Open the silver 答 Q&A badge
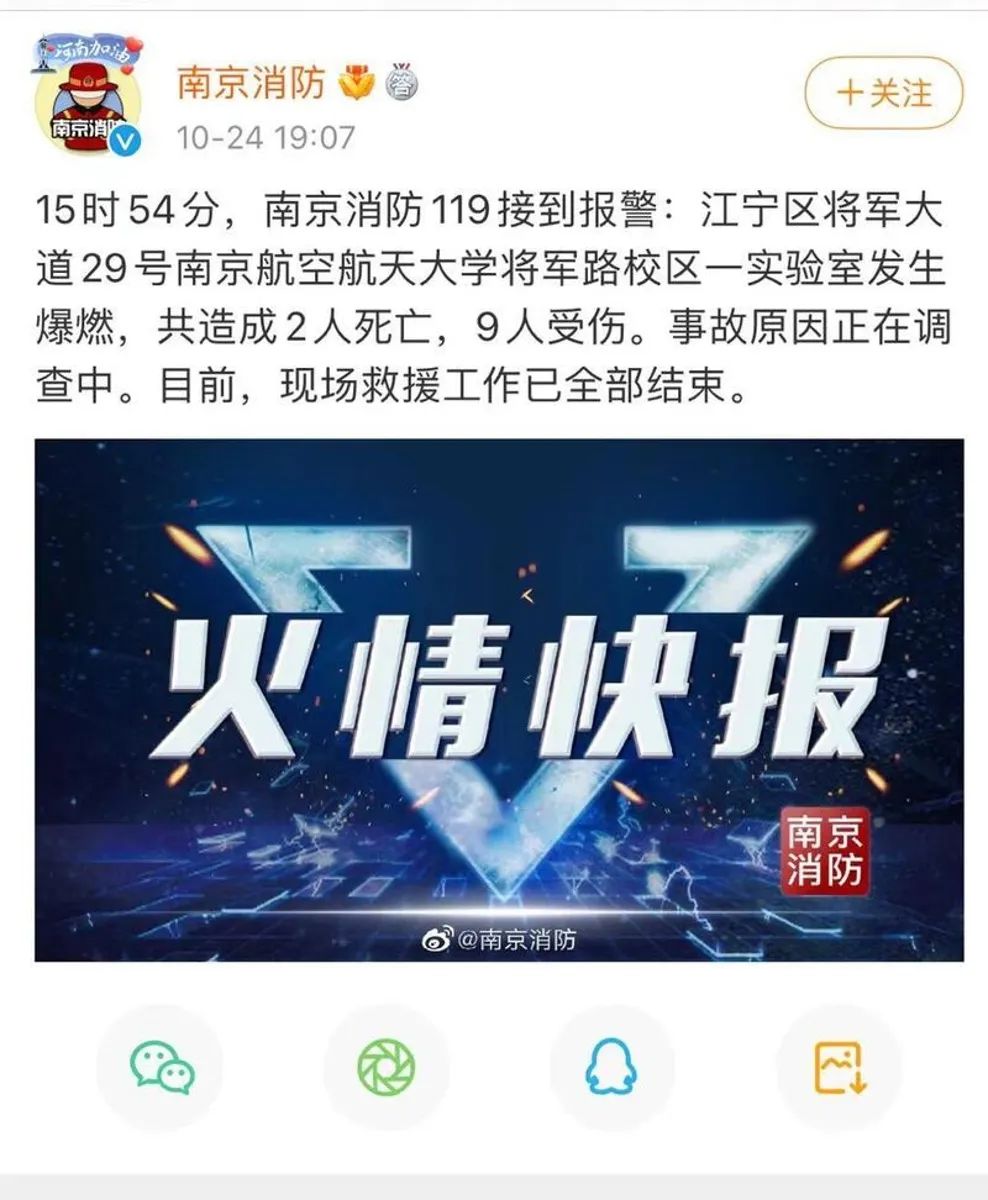 (x=401, y=84)
